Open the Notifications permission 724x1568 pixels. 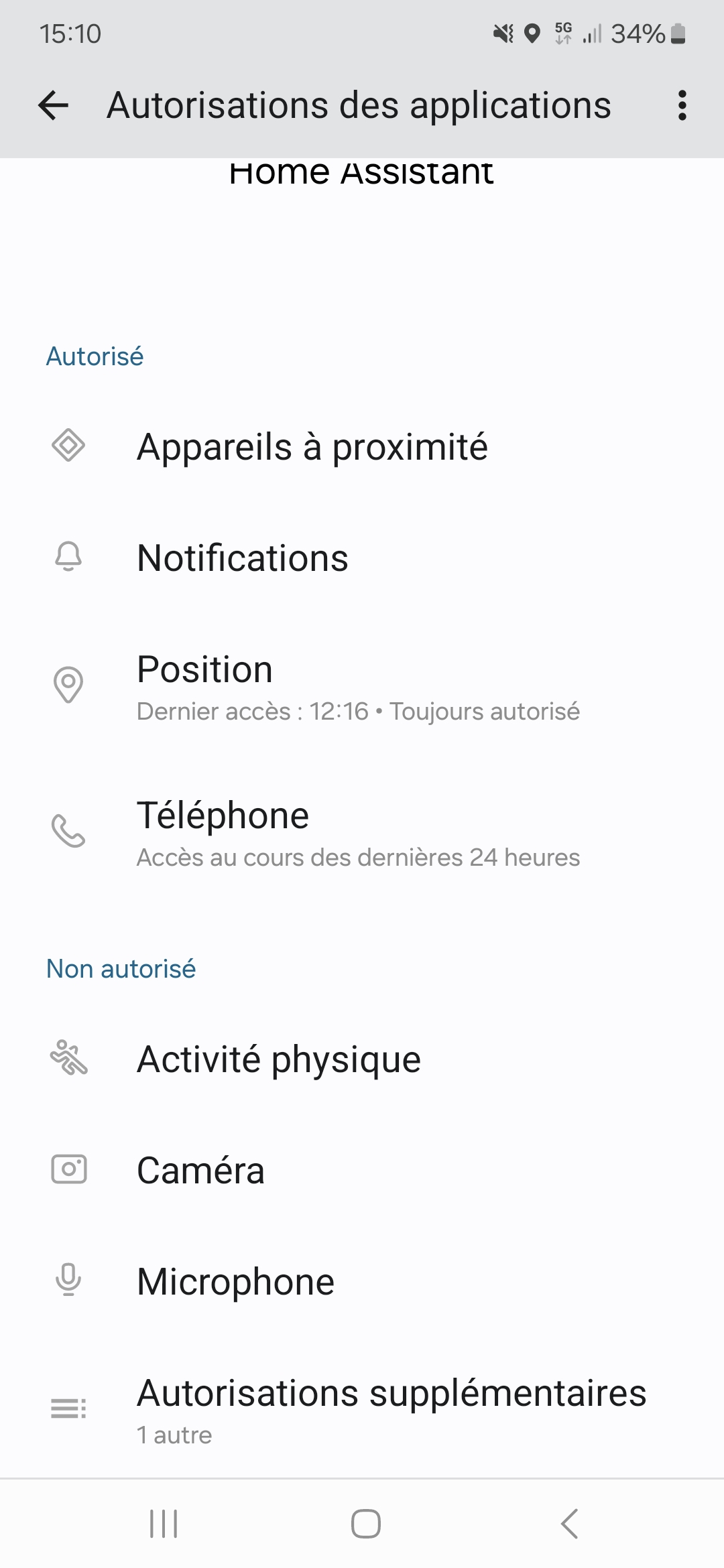(362, 558)
